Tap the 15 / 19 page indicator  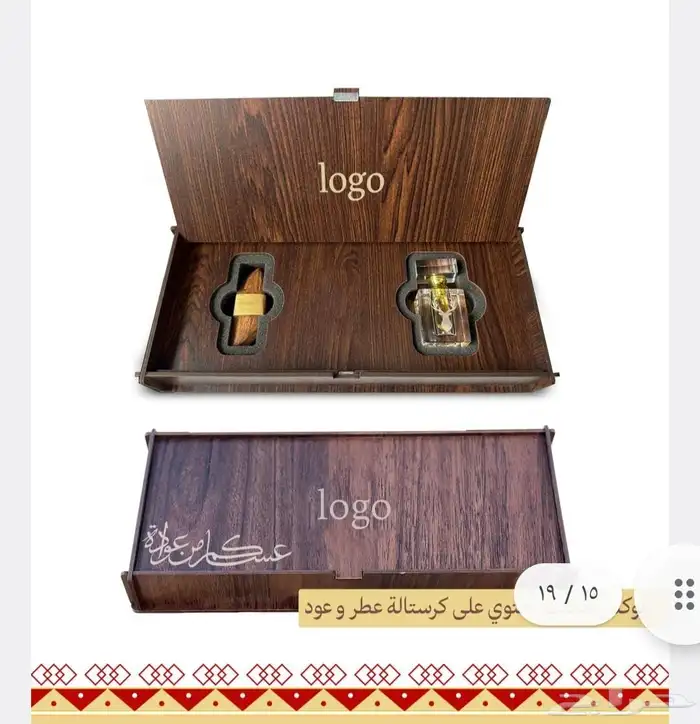pyautogui.click(x=568, y=594)
